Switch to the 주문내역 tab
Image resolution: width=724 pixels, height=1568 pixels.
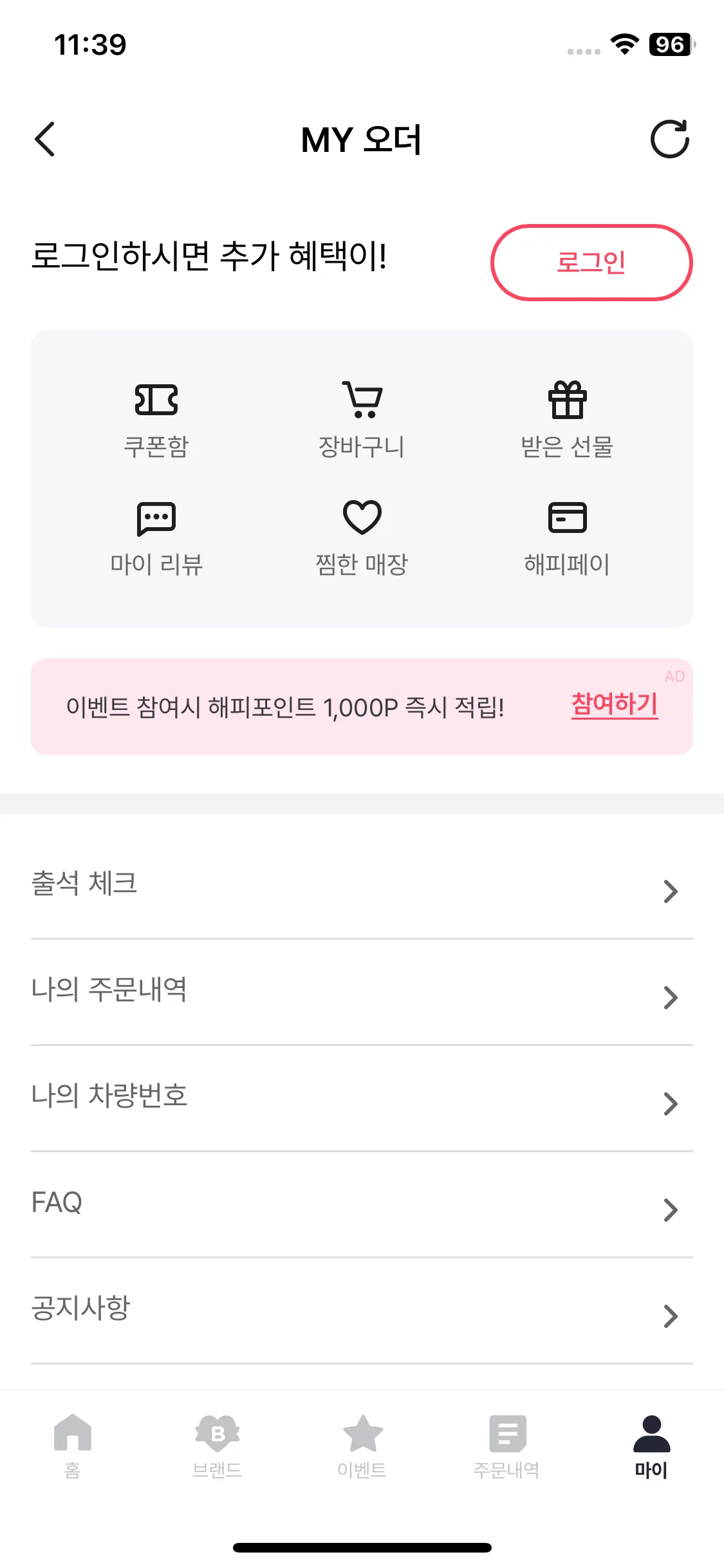[506, 1446]
